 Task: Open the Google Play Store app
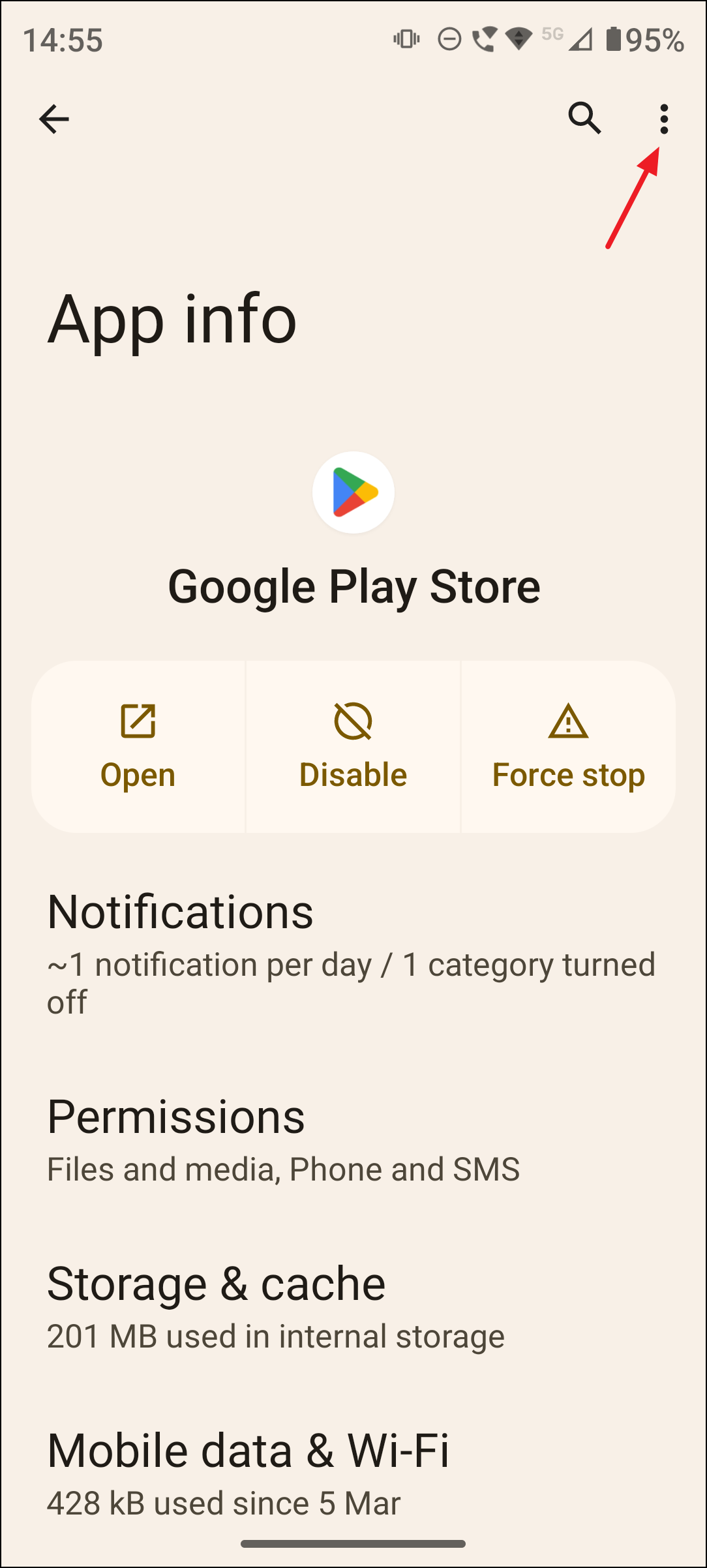click(138, 747)
